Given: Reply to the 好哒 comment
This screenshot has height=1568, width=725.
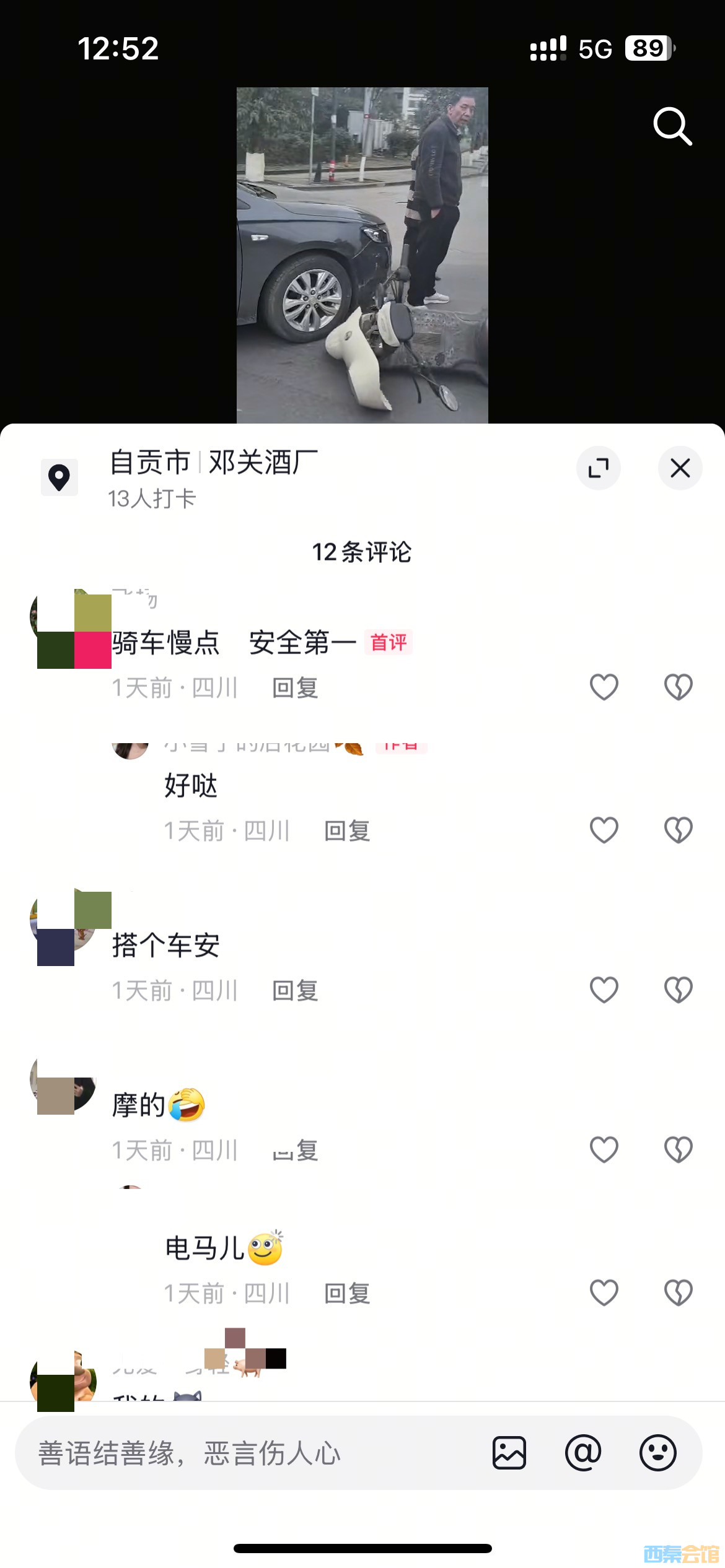Looking at the screenshot, I should click(x=347, y=831).
